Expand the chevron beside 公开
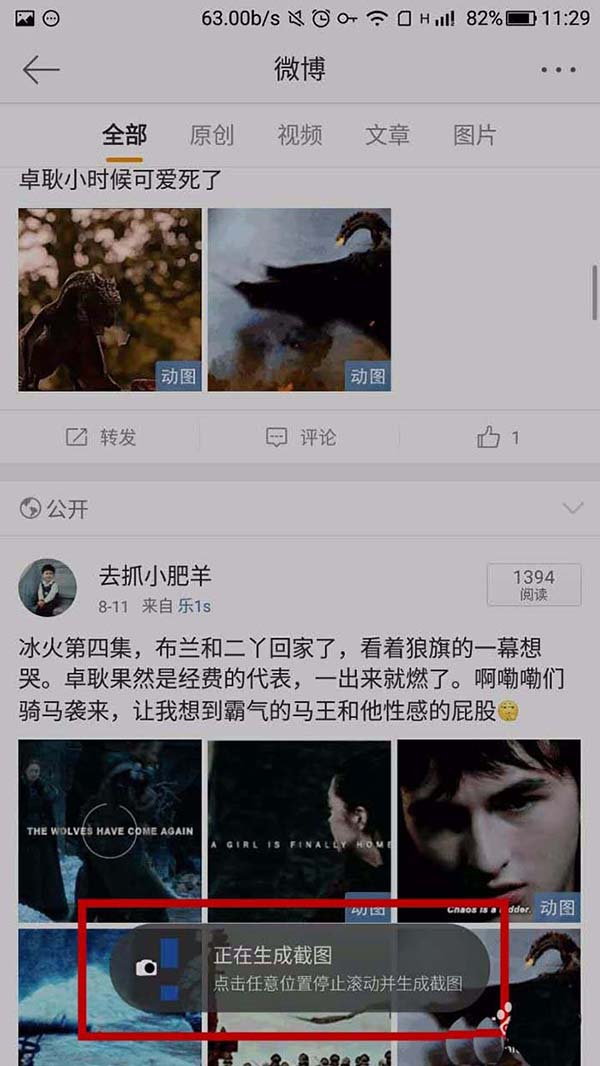The image size is (600, 1066). [x=572, y=509]
